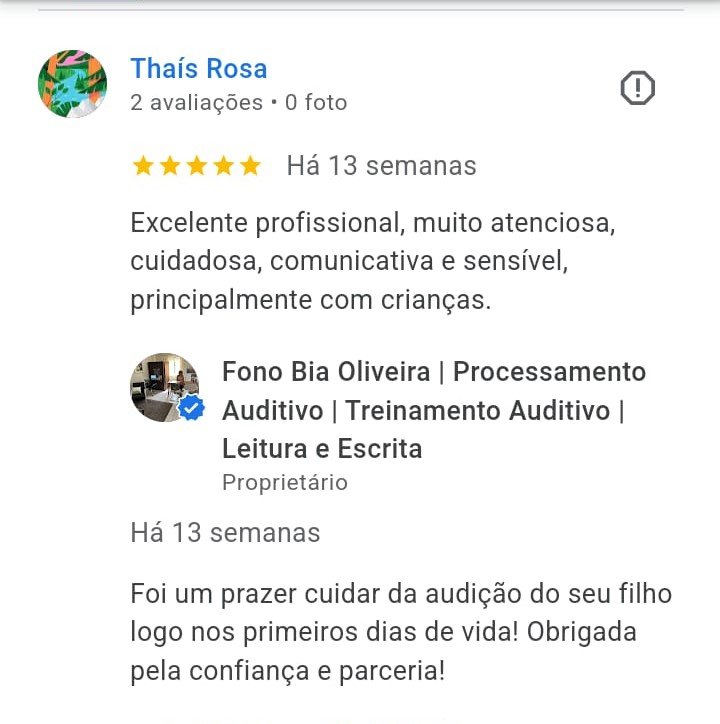Open Thaís Rosa's reviewer profile

198,69
